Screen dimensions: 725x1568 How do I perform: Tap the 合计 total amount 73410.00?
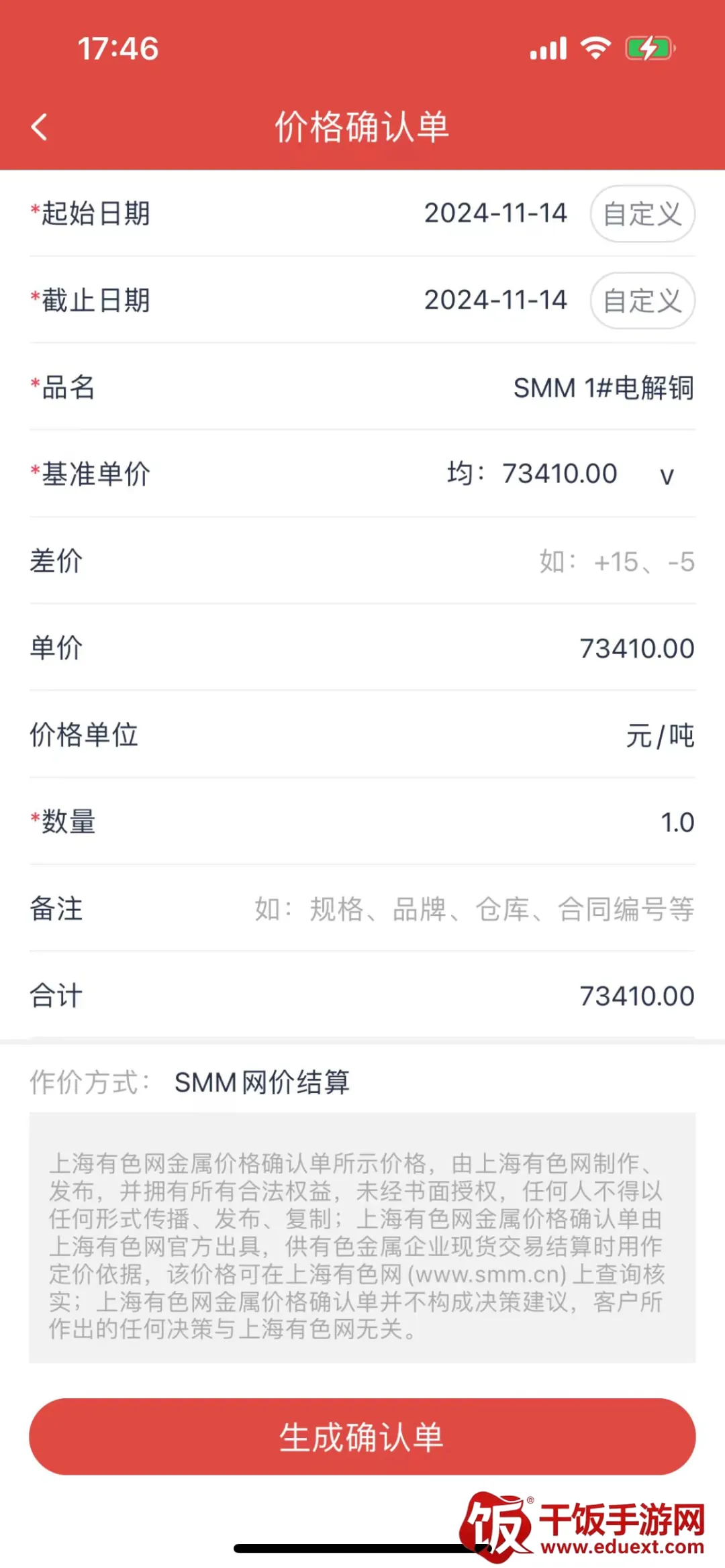pyautogui.click(x=634, y=996)
